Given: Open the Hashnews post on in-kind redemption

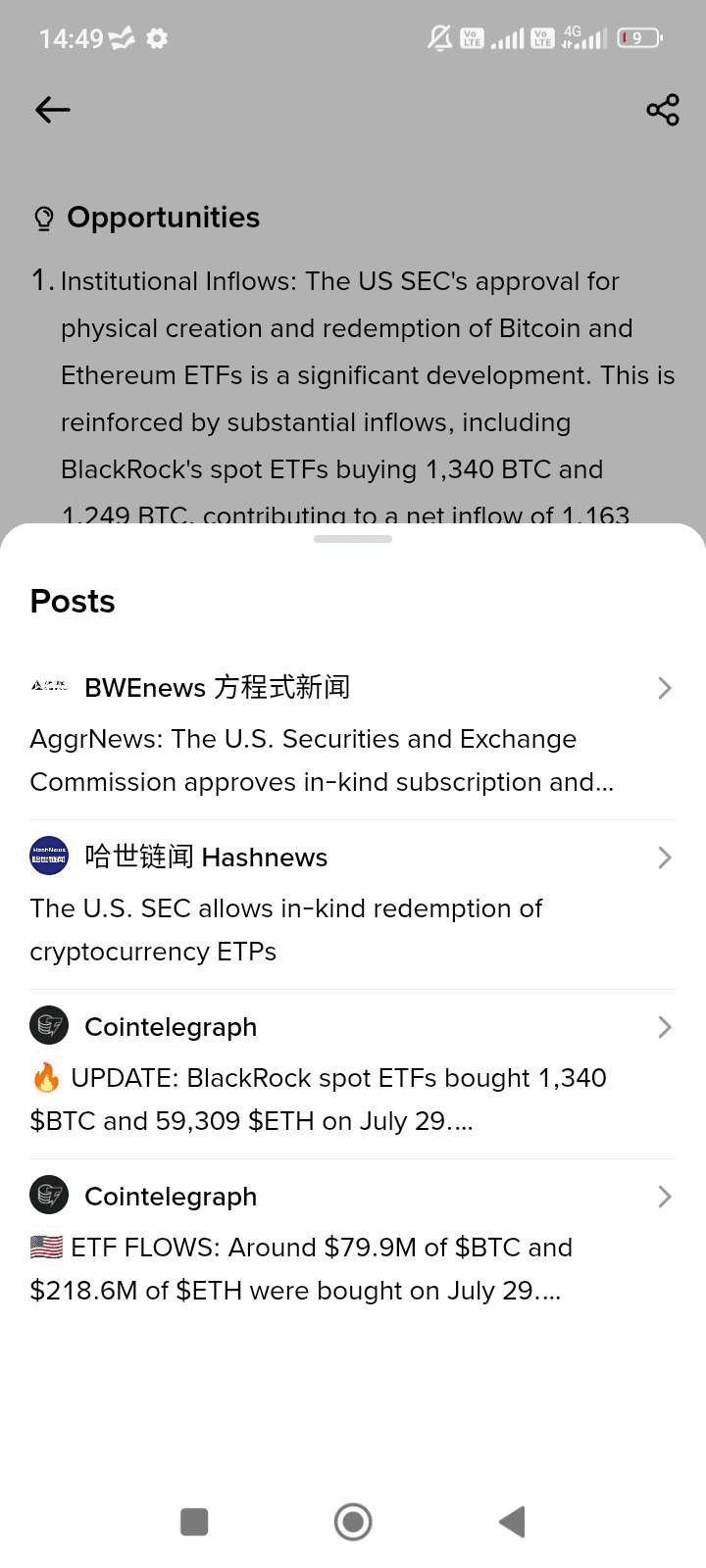Looking at the screenshot, I should [x=353, y=905].
